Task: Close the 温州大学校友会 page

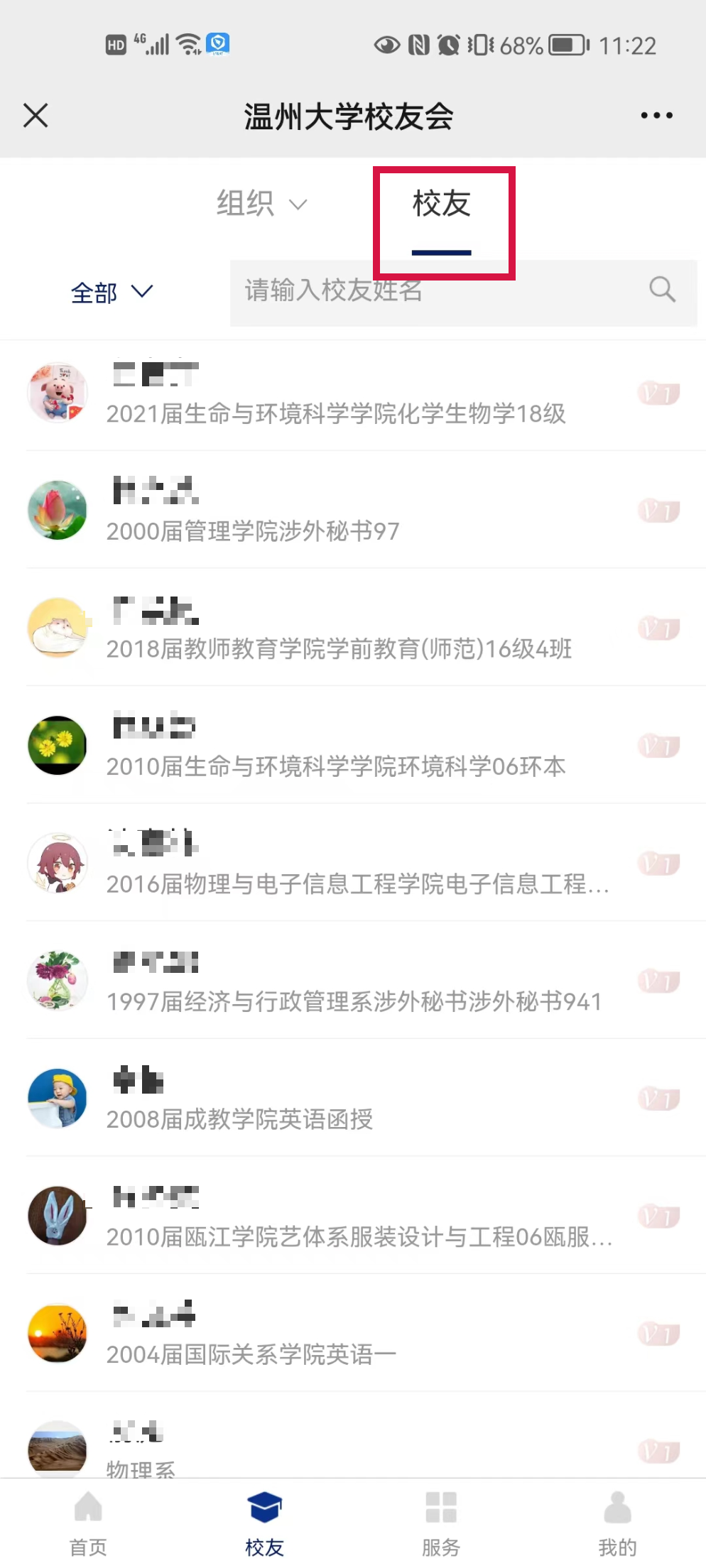Action: tap(36, 116)
